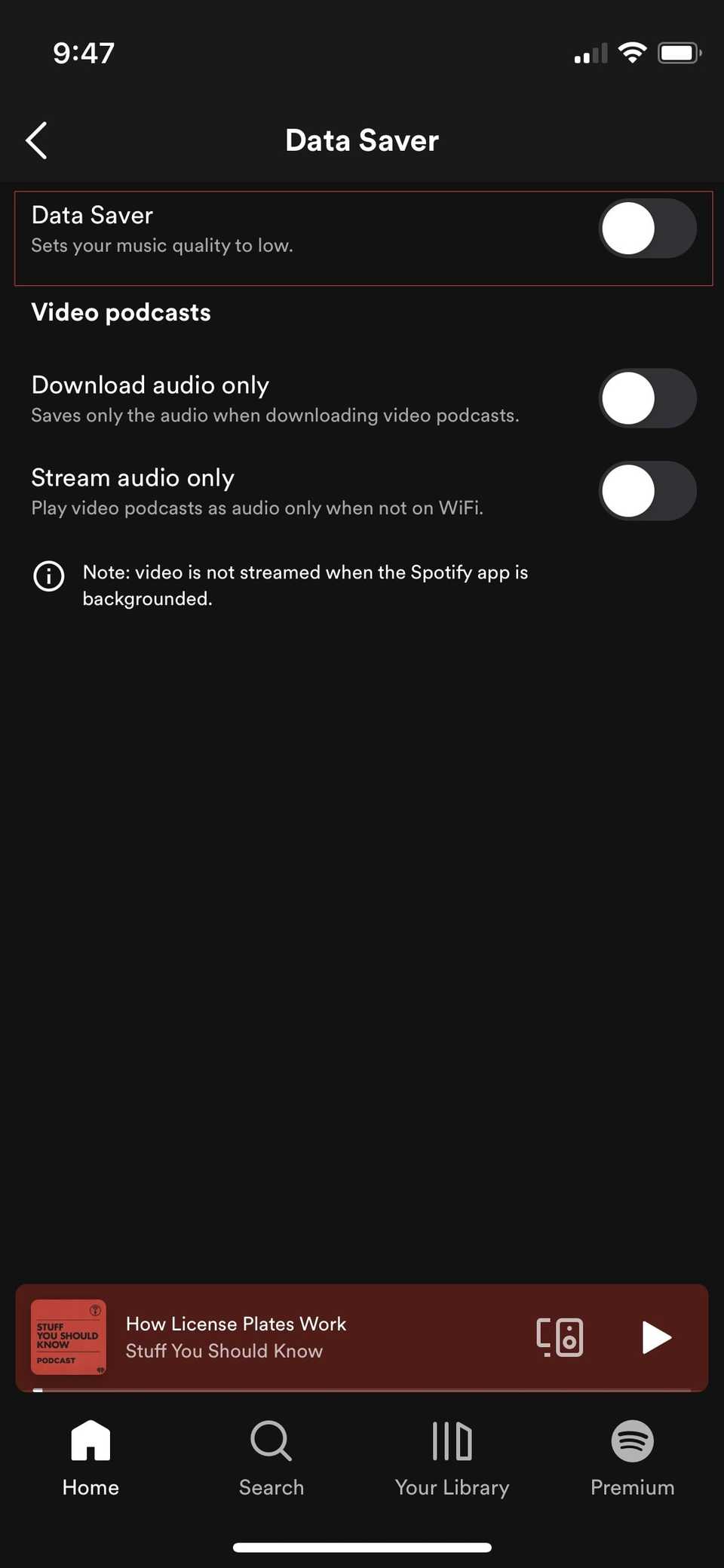Open the mini player bar
This screenshot has width=724, height=1568.
(362, 1336)
